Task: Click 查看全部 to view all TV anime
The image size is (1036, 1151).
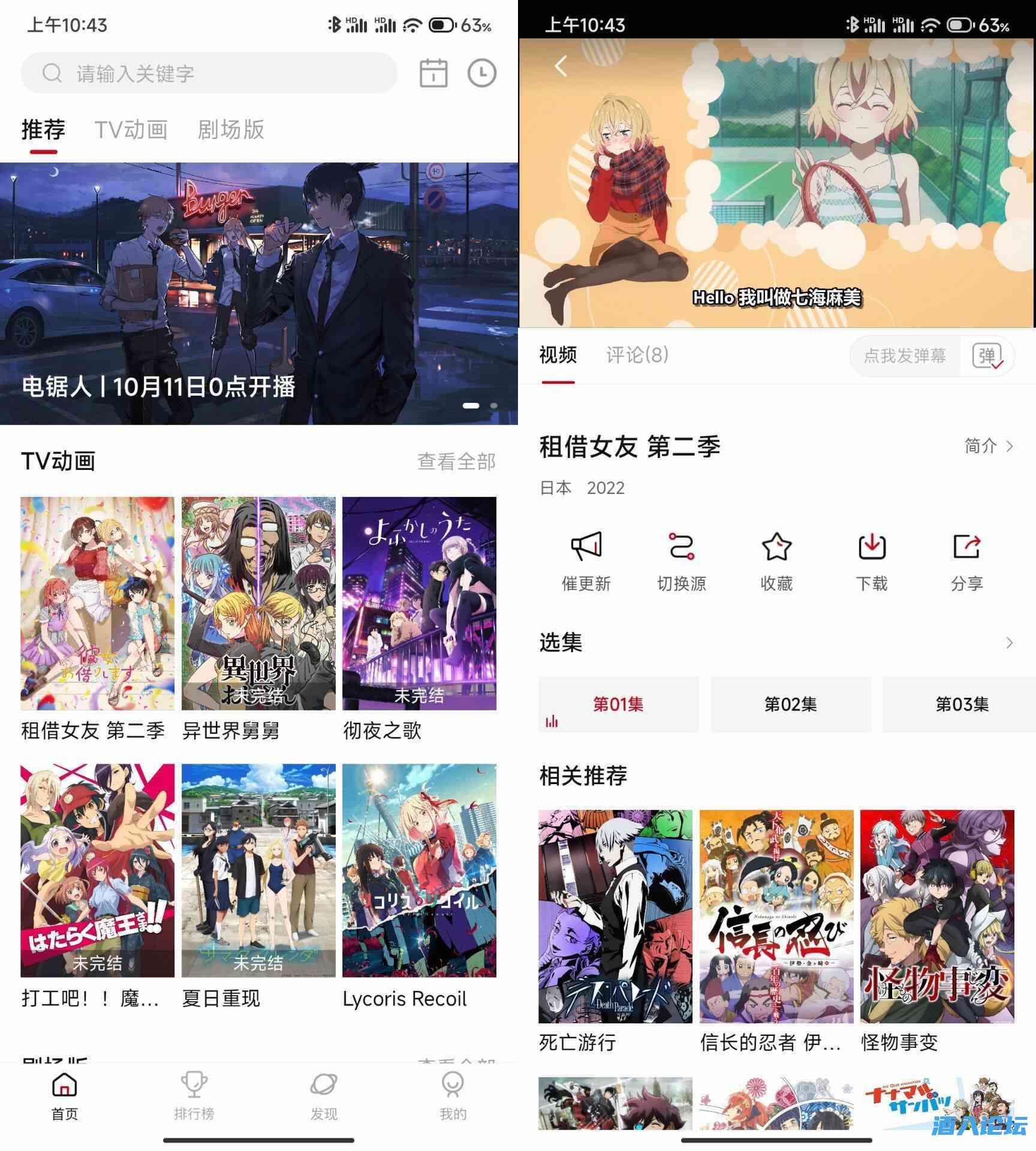Action: [457, 462]
